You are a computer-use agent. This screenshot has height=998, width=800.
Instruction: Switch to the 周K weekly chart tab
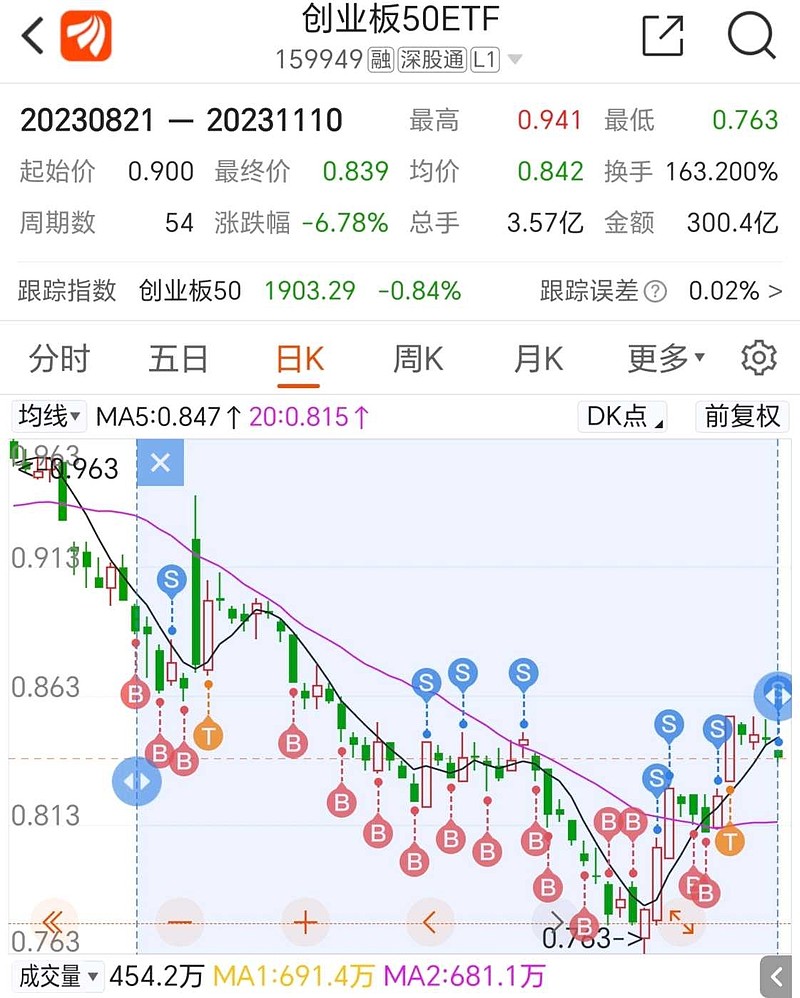(417, 357)
